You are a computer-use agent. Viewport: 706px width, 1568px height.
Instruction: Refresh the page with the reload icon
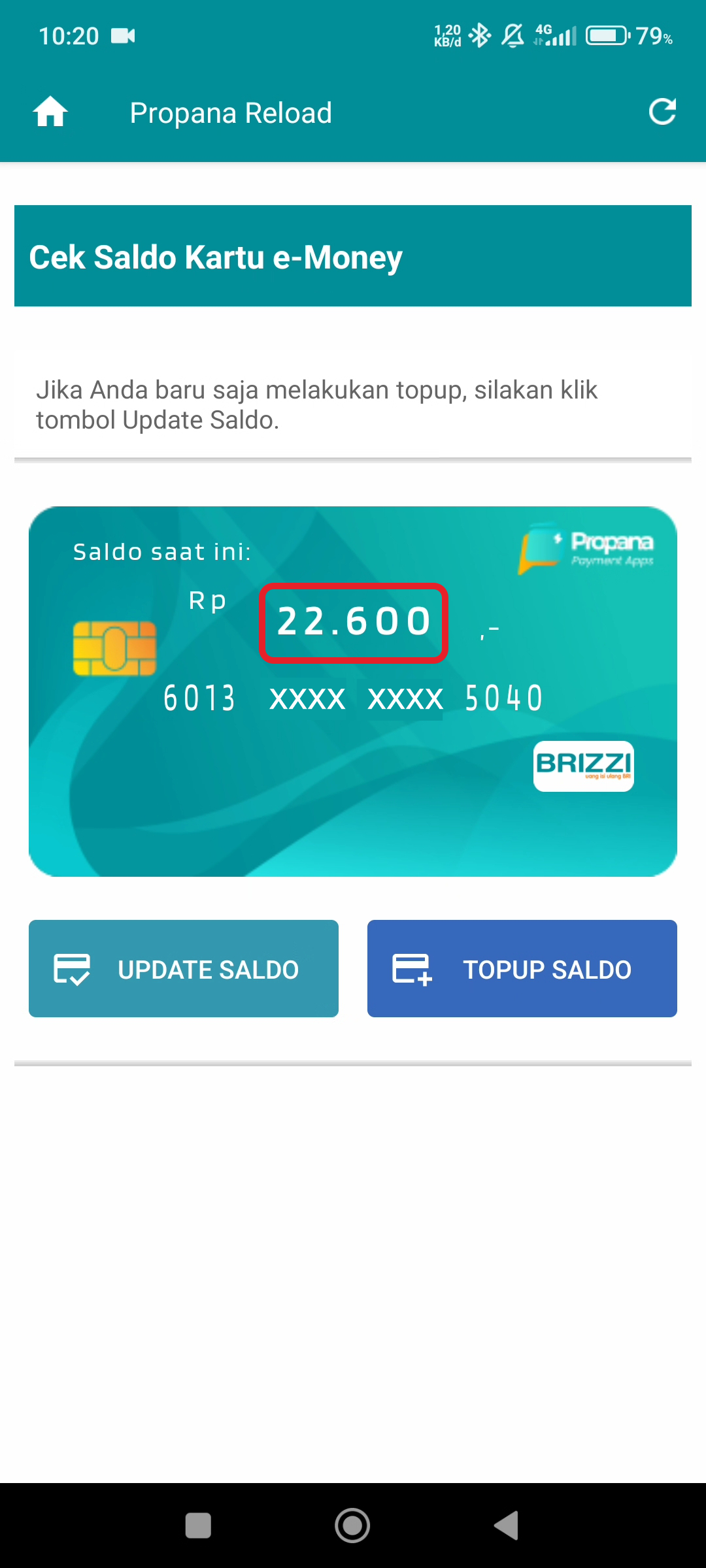(662, 112)
